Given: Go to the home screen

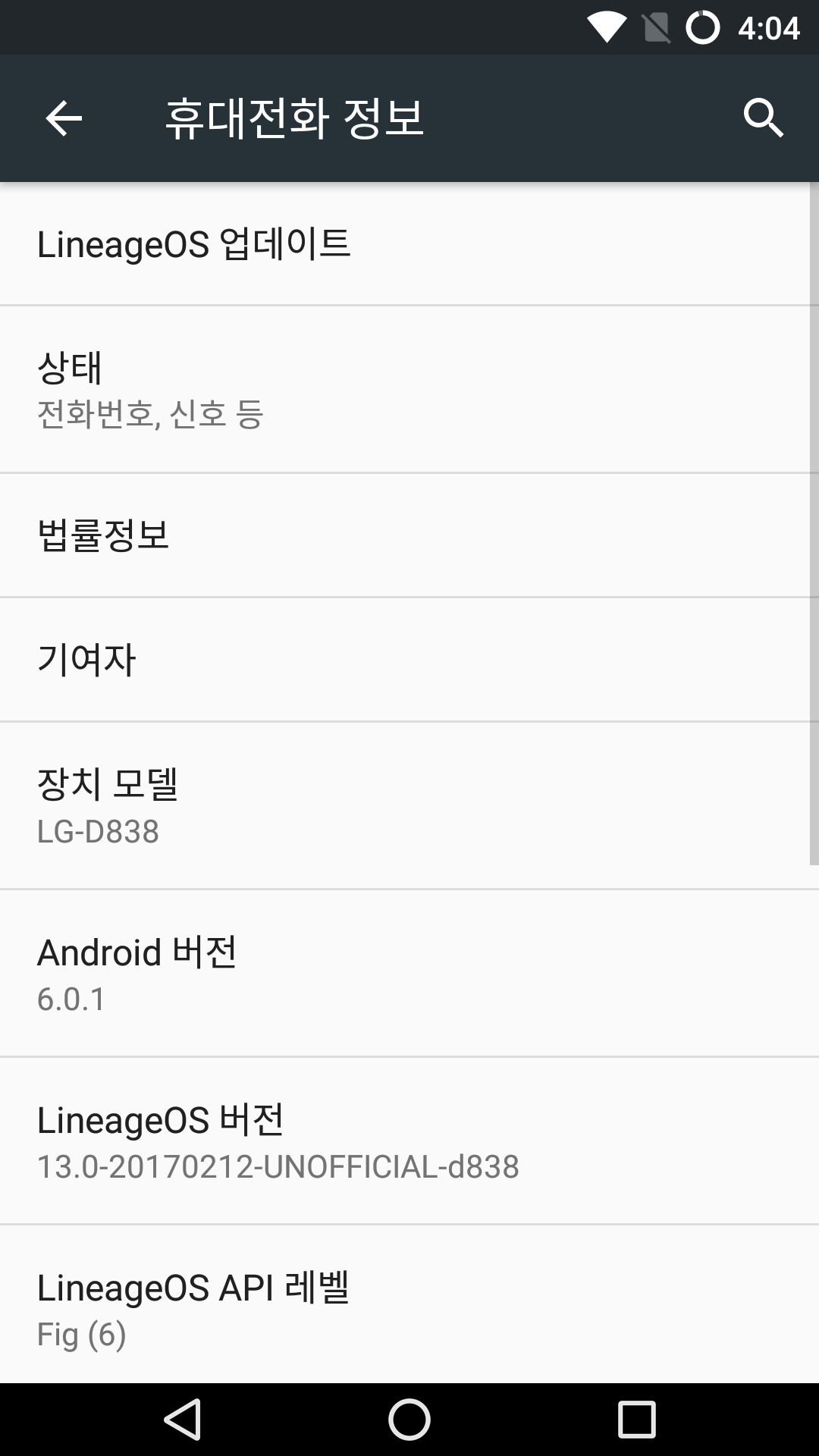Looking at the screenshot, I should tap(409, 1419).
